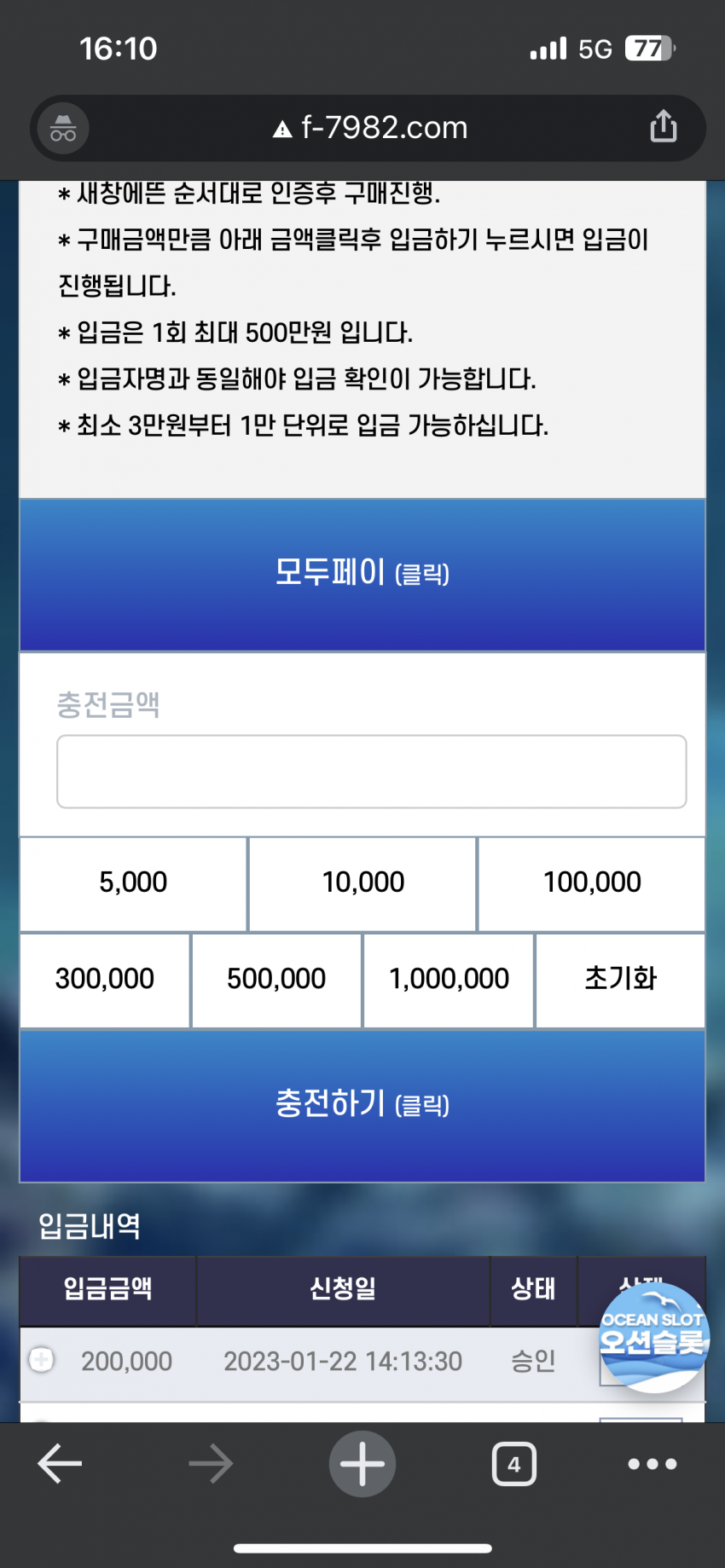Viewport: 725px width, 1568px height.
Task: Select the 5,000 amount button
Action: (x=133, y=882)
